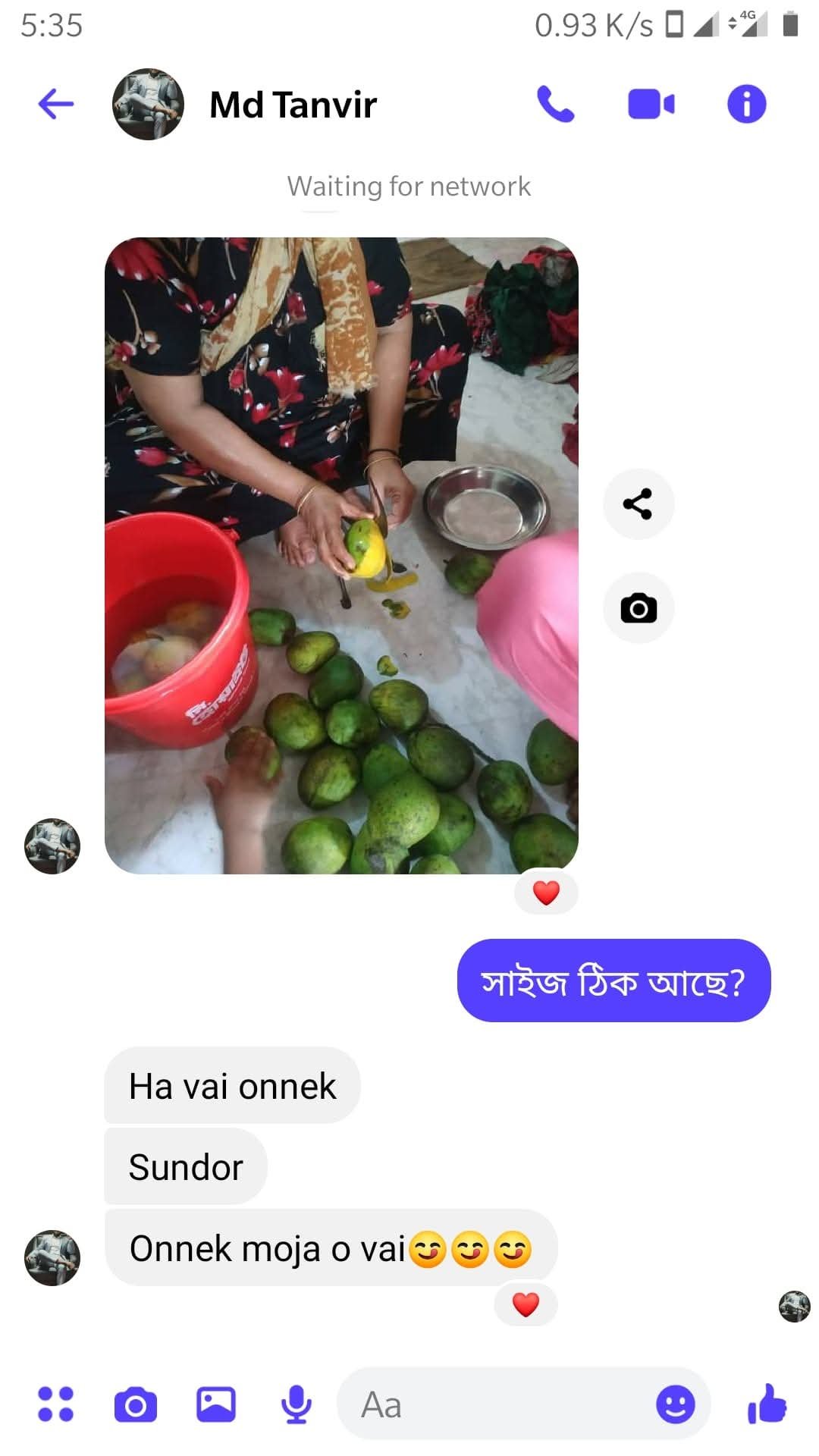Screen dimensions: 819x1456
Task: View heart reaction on 'Onnek moja' message
Action: coord(526,1304)
